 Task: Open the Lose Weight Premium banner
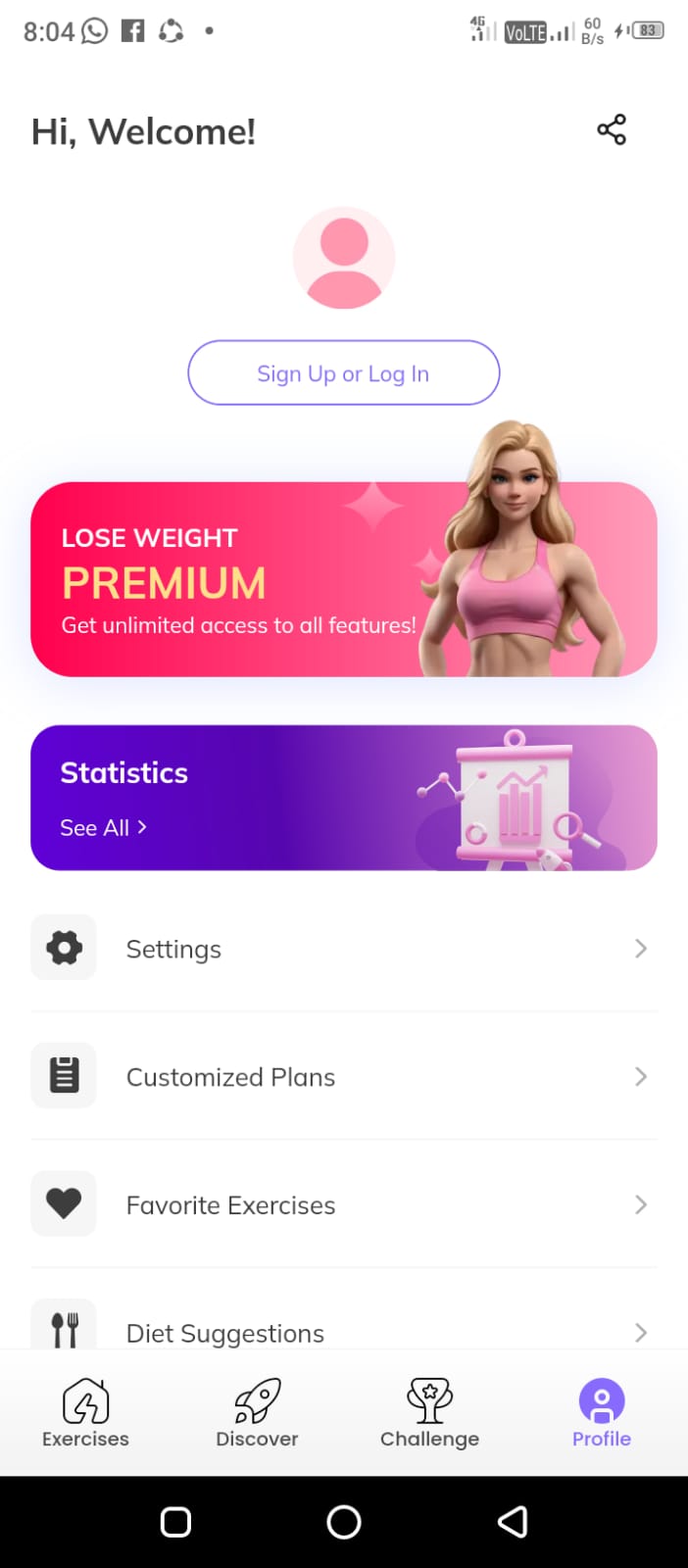click(x=294, y=580)
